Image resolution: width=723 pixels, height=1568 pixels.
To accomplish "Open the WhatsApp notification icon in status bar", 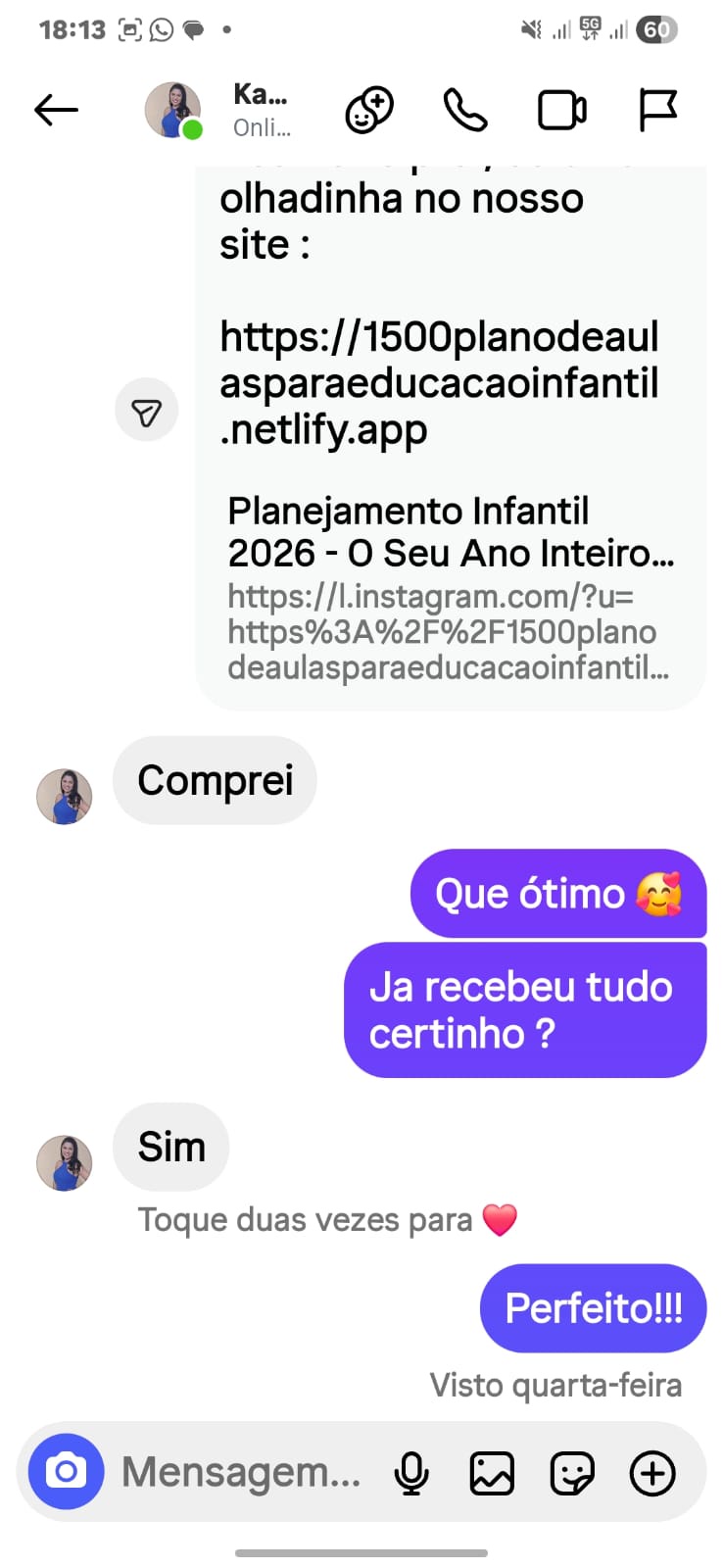I will [x=163, y=29].
